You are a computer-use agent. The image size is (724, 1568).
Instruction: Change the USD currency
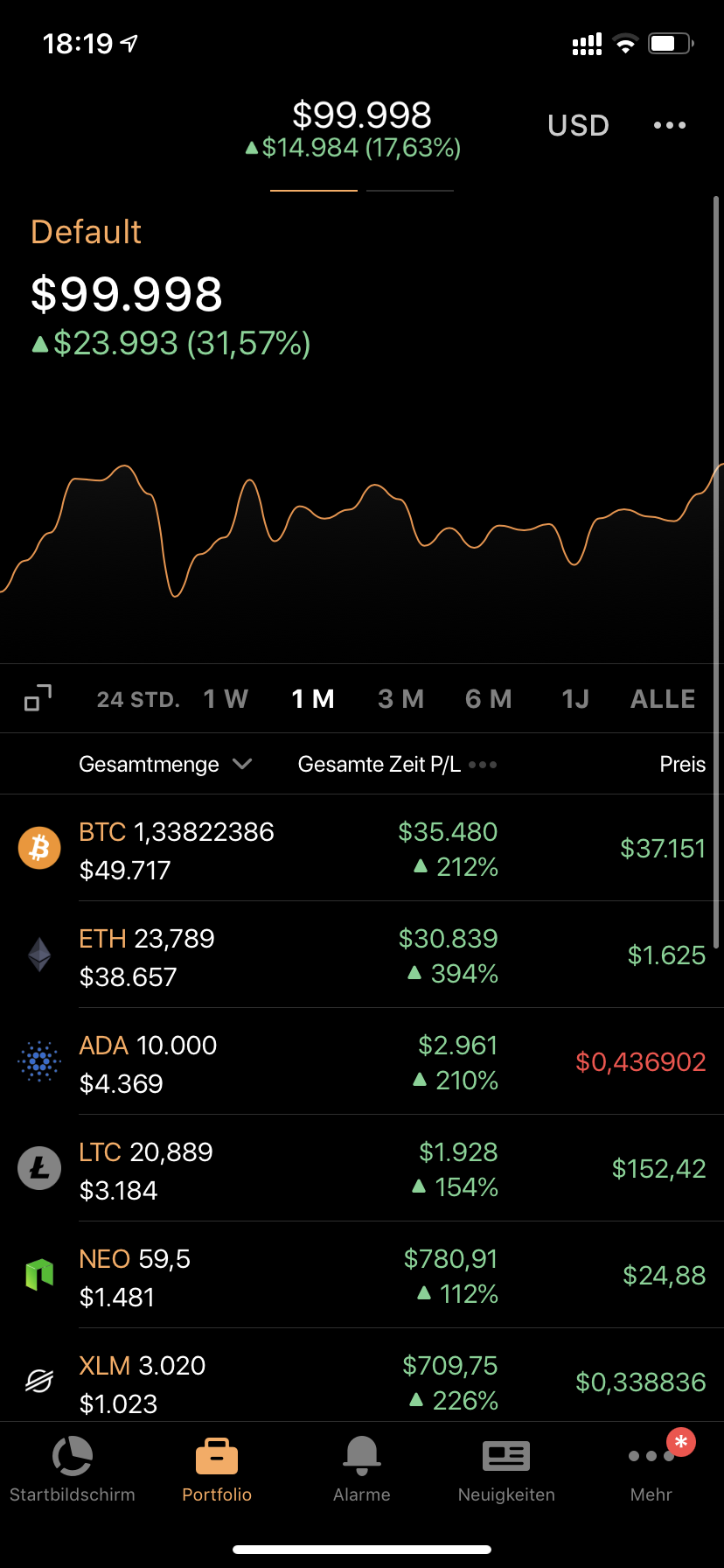(578, 125)
